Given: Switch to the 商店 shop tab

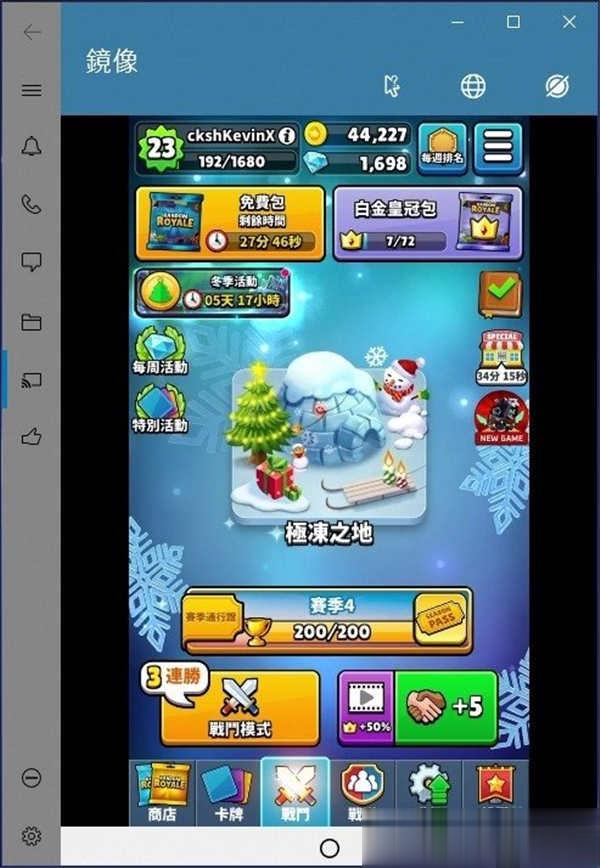Looking at the screenshot, I should (x=162, y=792).
